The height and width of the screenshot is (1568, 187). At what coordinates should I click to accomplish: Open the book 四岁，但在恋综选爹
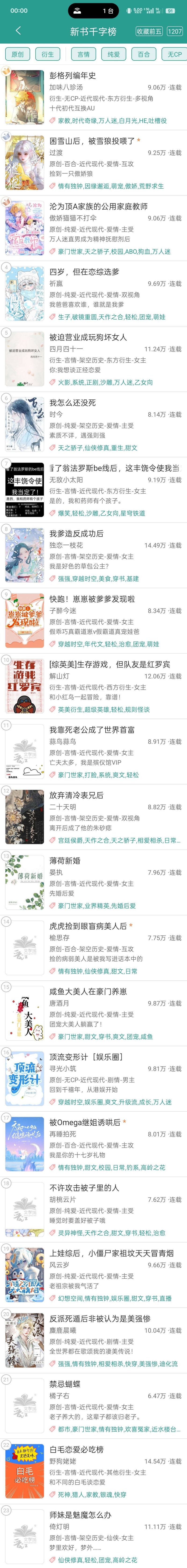point(84,272)
